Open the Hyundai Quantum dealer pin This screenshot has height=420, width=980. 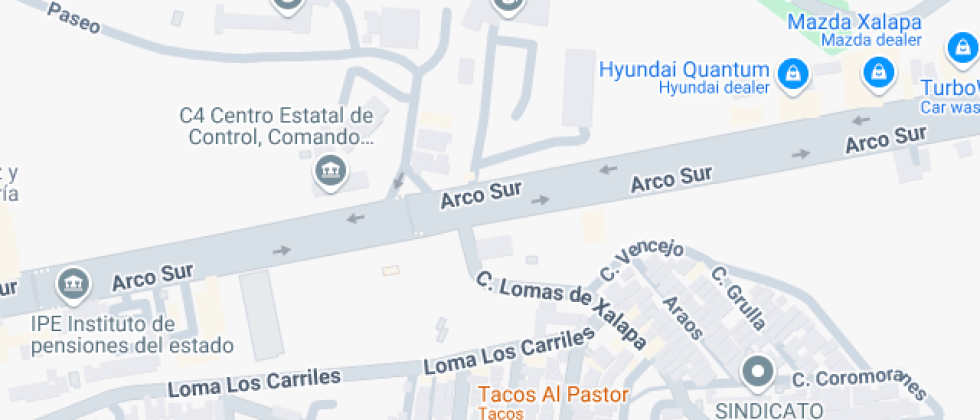click(x=793, y=73)
